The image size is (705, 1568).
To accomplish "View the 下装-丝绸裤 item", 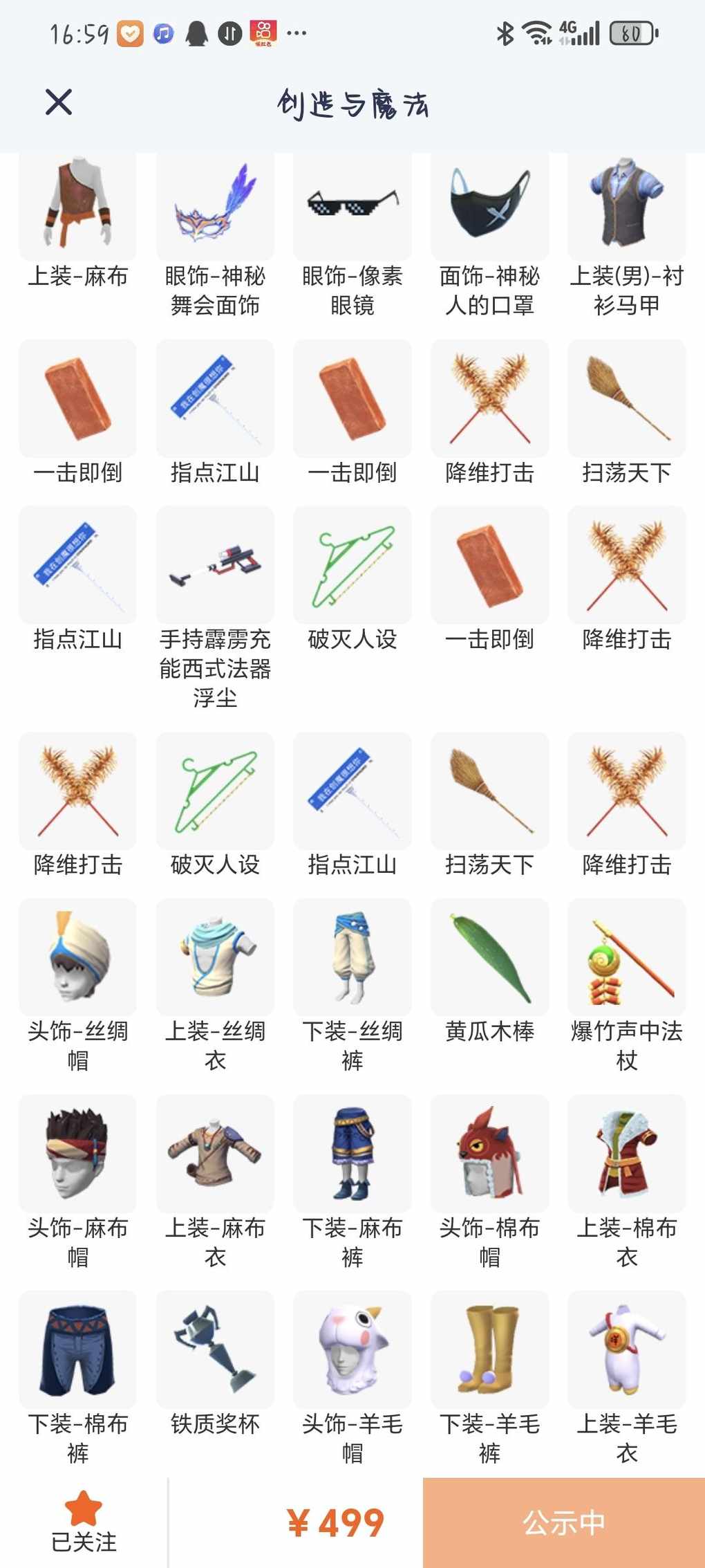I will (352, 986).
